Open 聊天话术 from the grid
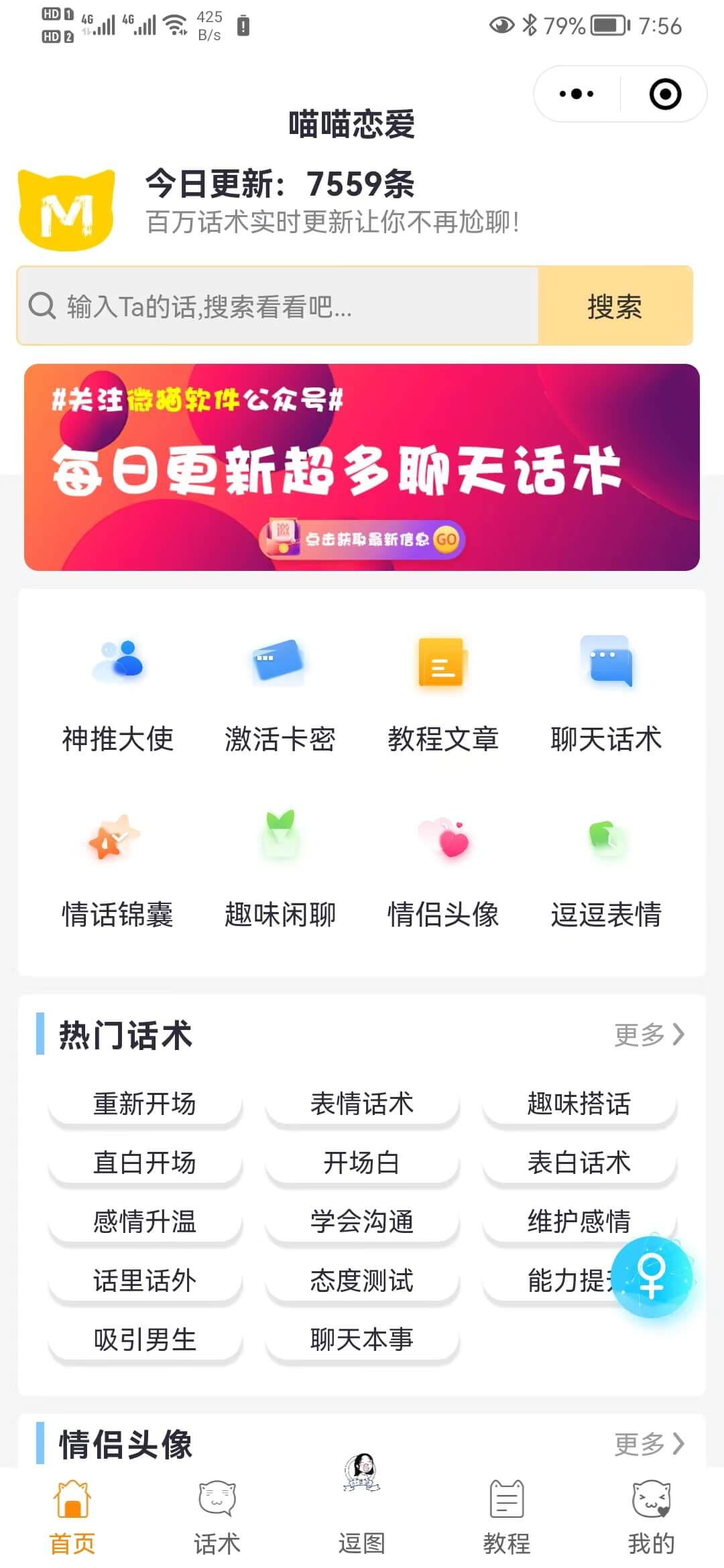 (606, 694)
